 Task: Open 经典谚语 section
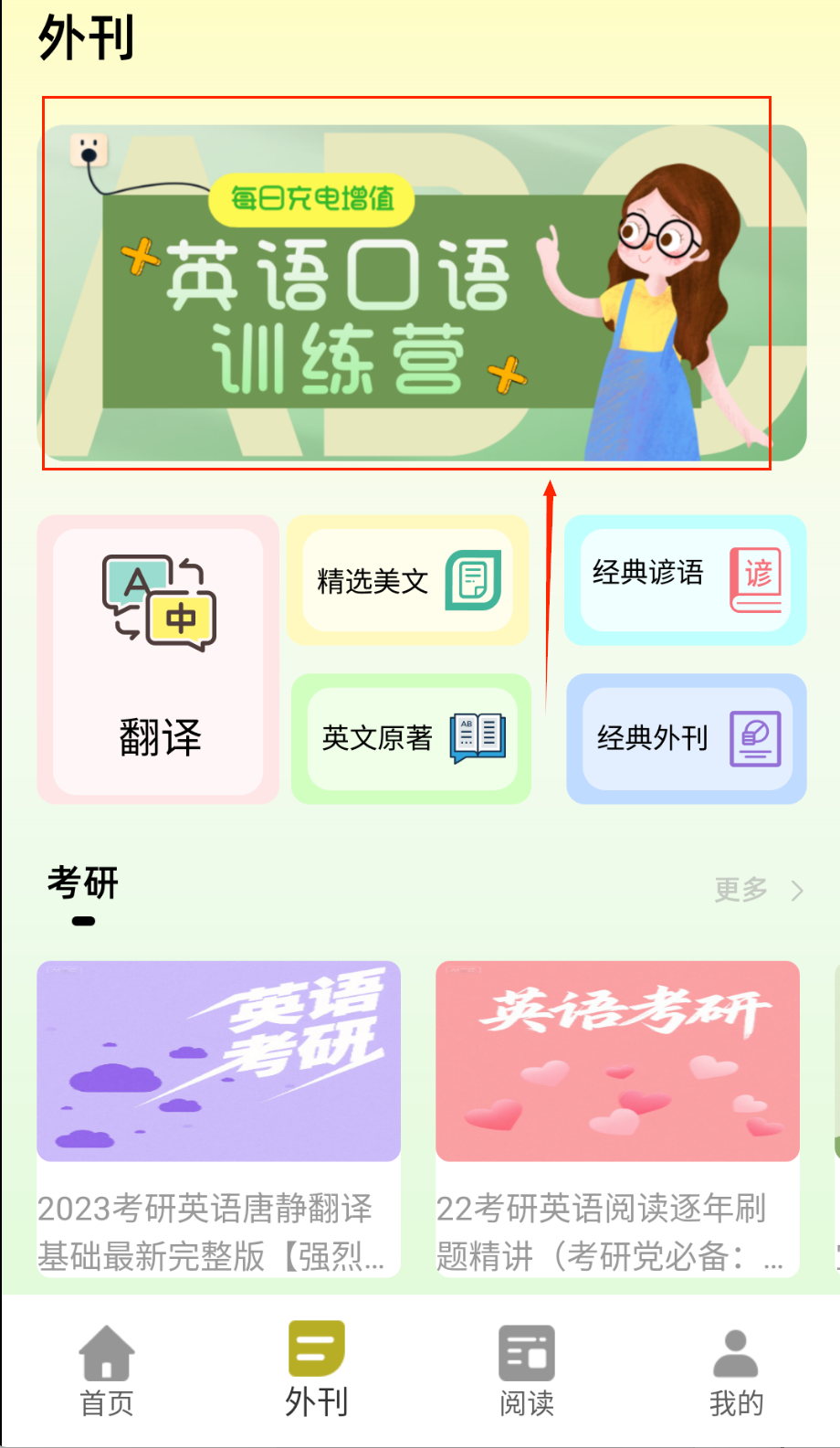tap(685, 580)
